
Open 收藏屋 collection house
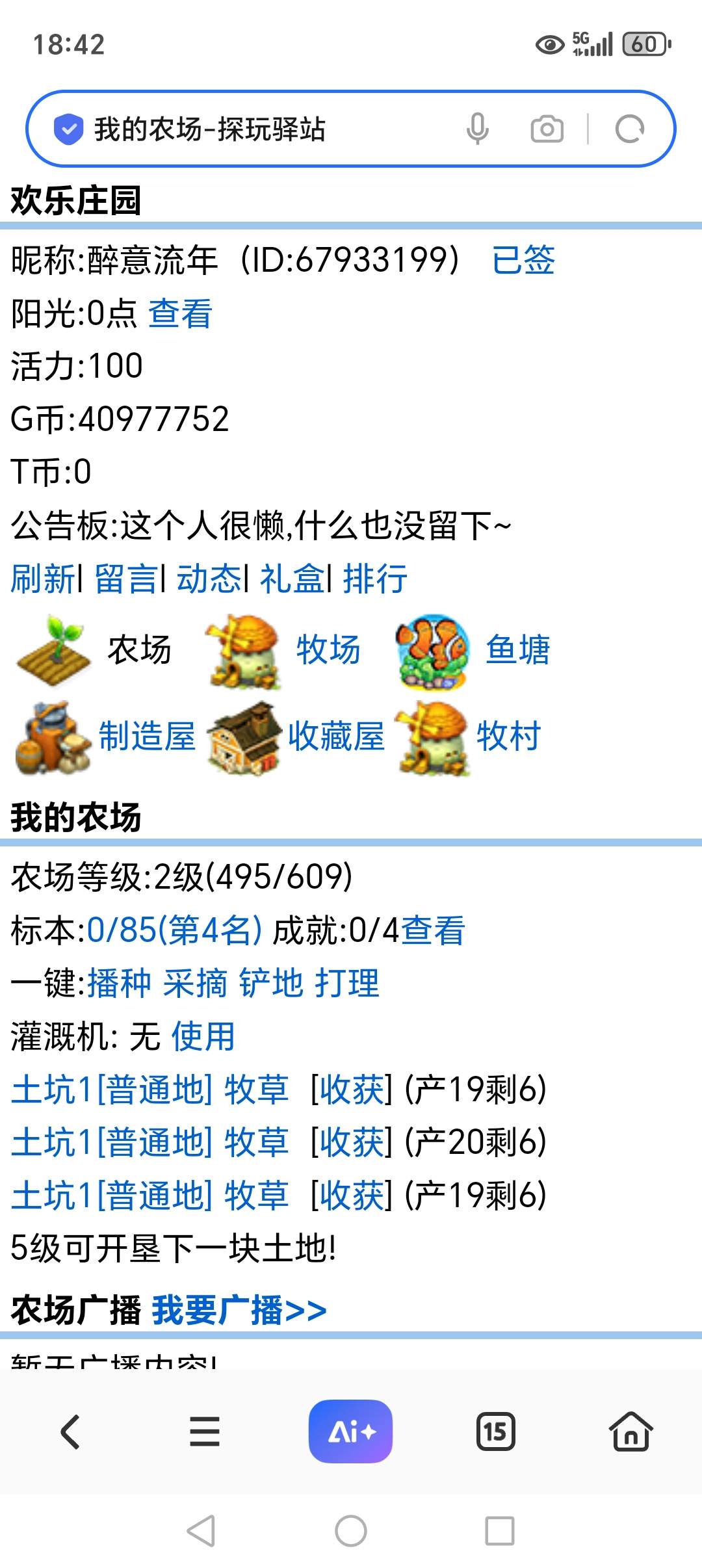[x=336, y=736]
